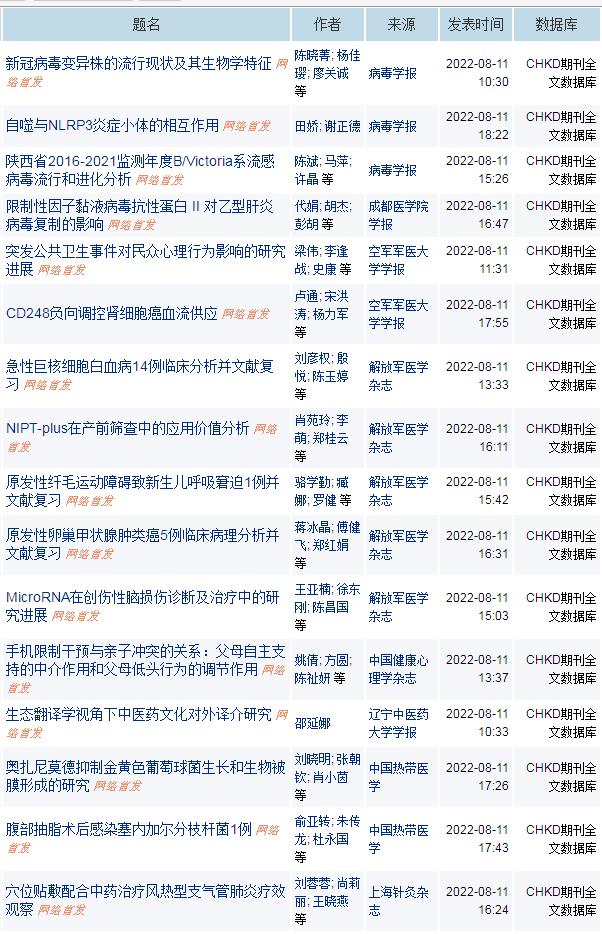View NIPT-plus在产前筛查中的应用价值分析
The height and width of the screenshot is (934, 602).
tap(128, 428)
